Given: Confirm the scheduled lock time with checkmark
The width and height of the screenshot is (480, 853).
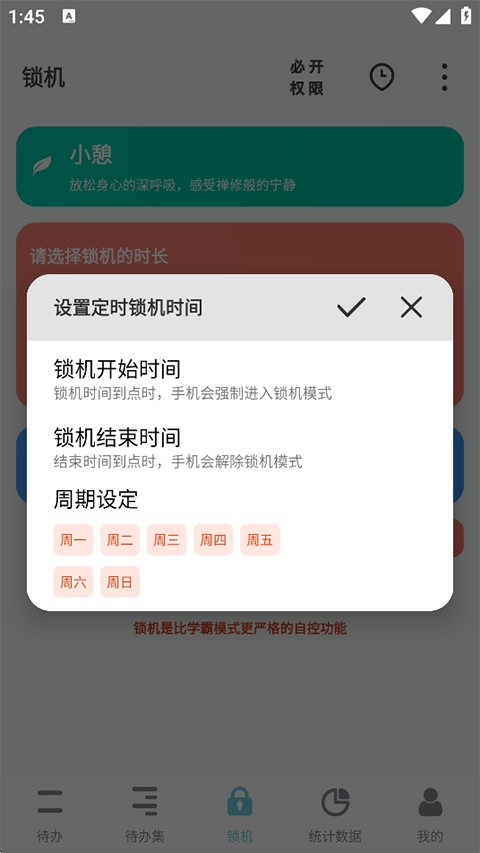Looking at the screenshot, I should [x=351, y=307].
